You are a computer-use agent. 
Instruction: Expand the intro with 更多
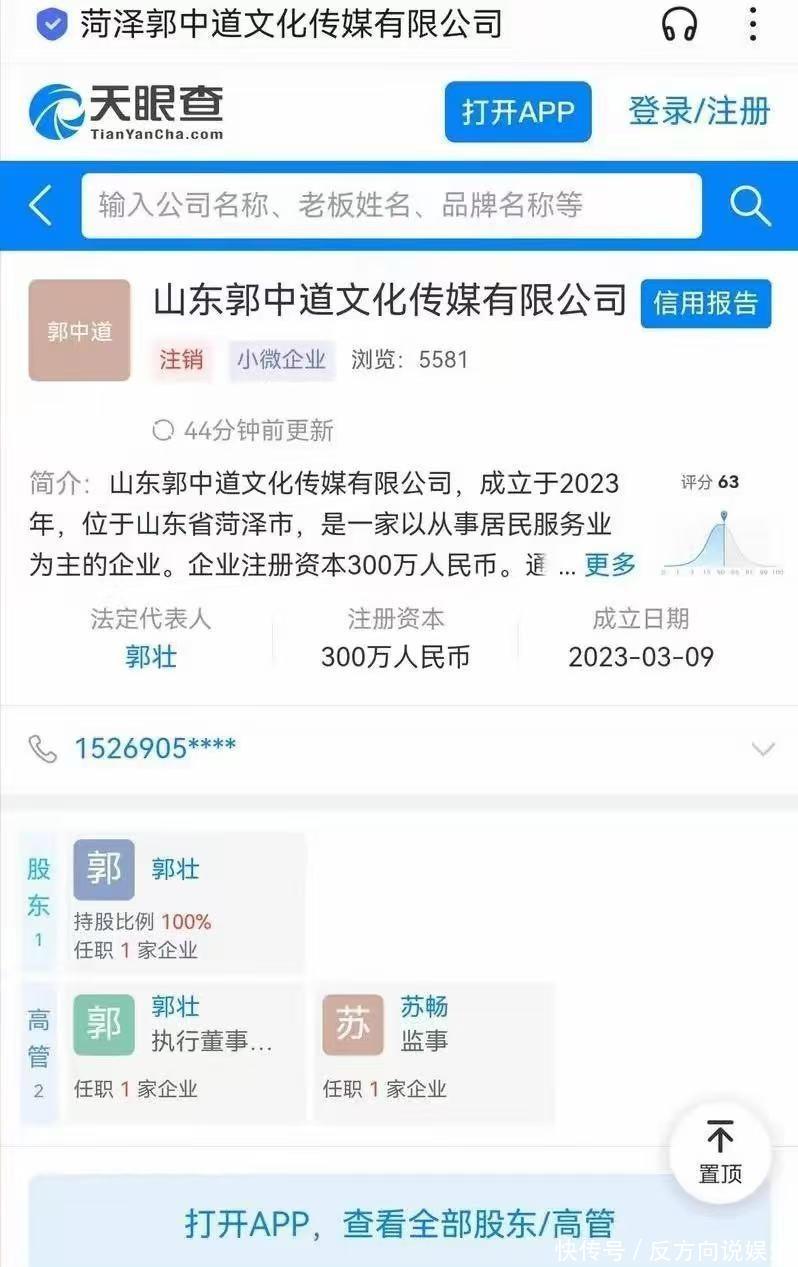610,564
